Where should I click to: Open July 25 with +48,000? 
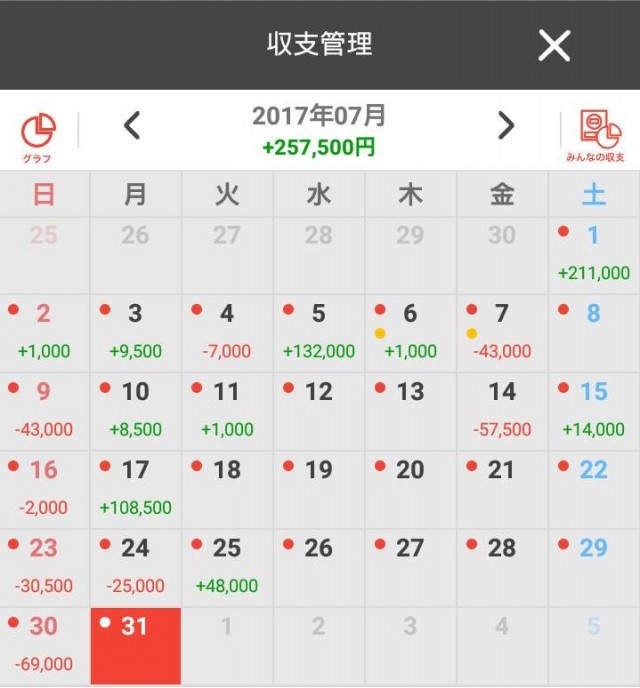[227, 567]
